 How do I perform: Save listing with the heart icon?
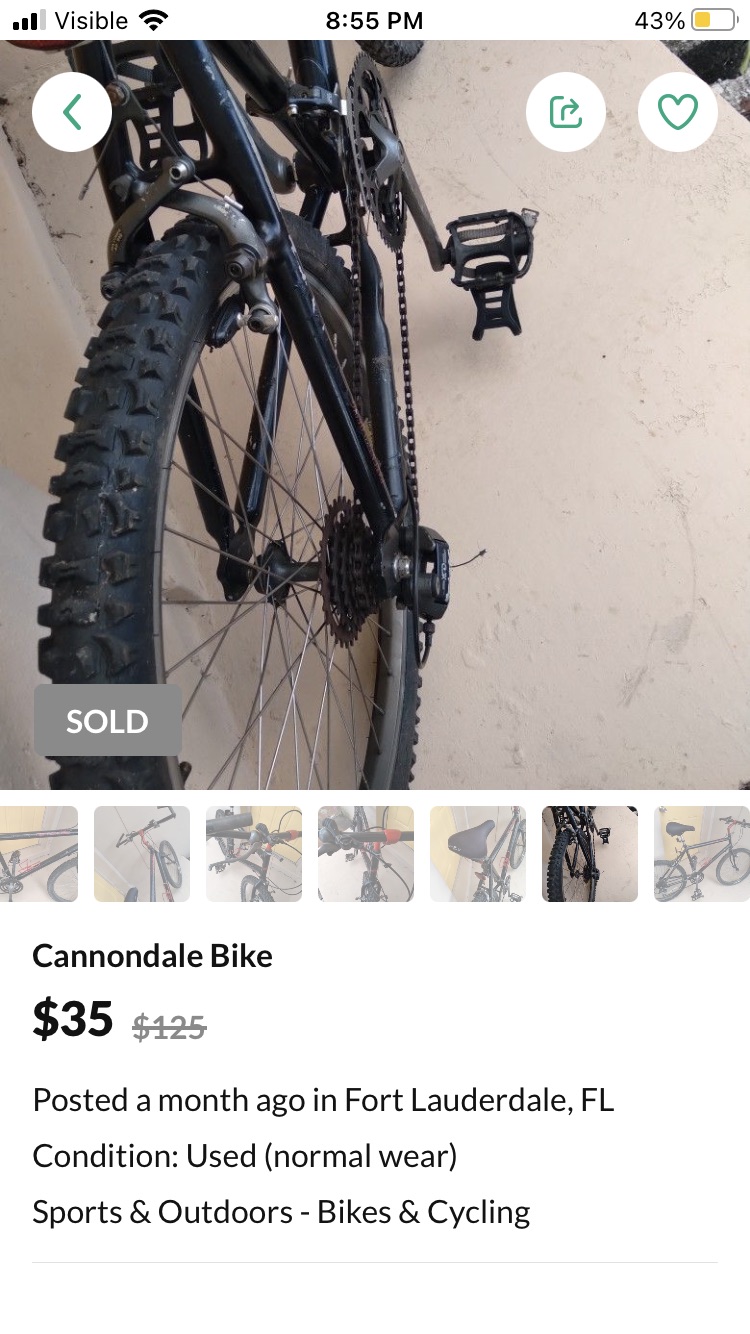click(678, 112)
